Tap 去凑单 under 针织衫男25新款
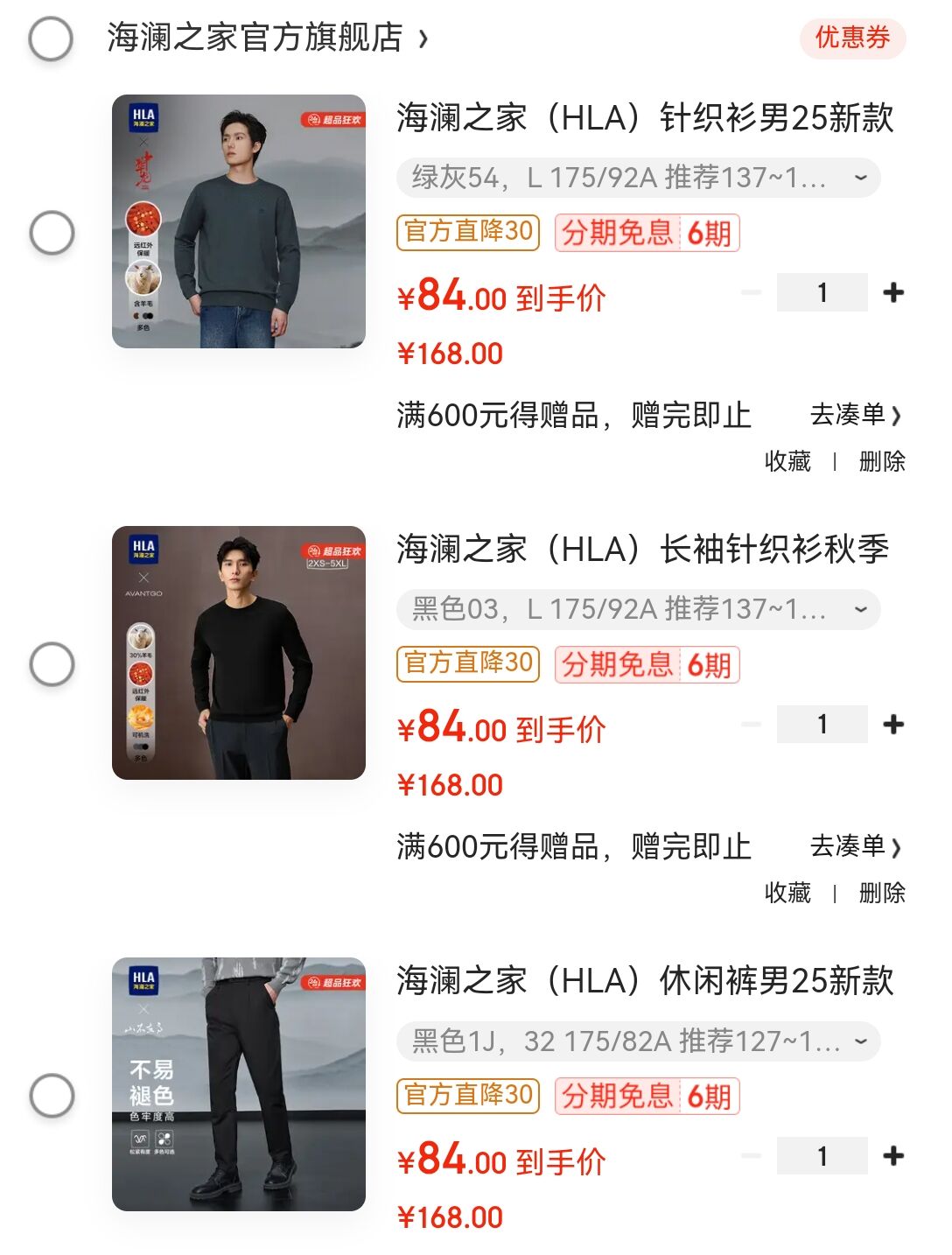Image resolution: width=952 pixels, height=1255 pixels. [x=855, y=415]
